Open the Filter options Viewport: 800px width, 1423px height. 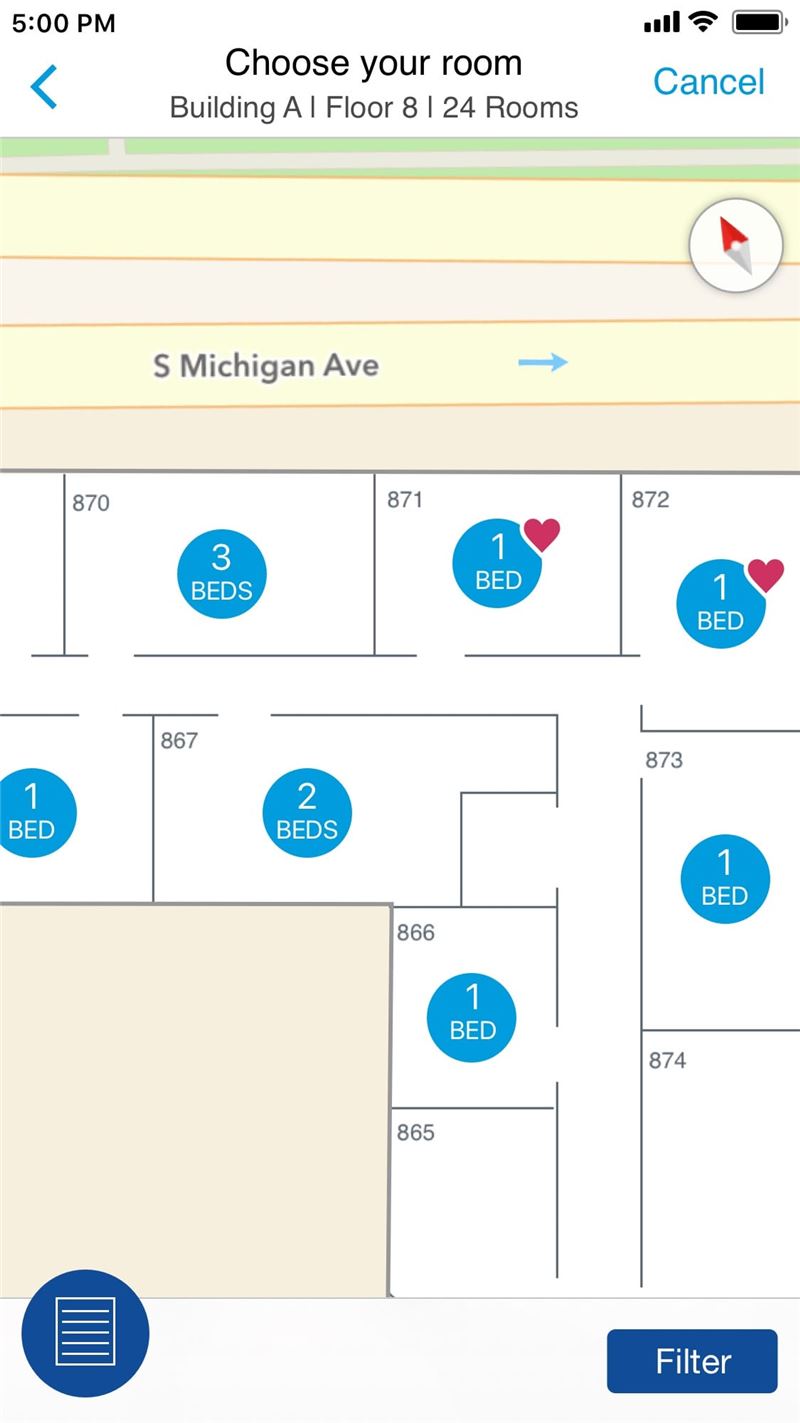tap(692, 1361)
